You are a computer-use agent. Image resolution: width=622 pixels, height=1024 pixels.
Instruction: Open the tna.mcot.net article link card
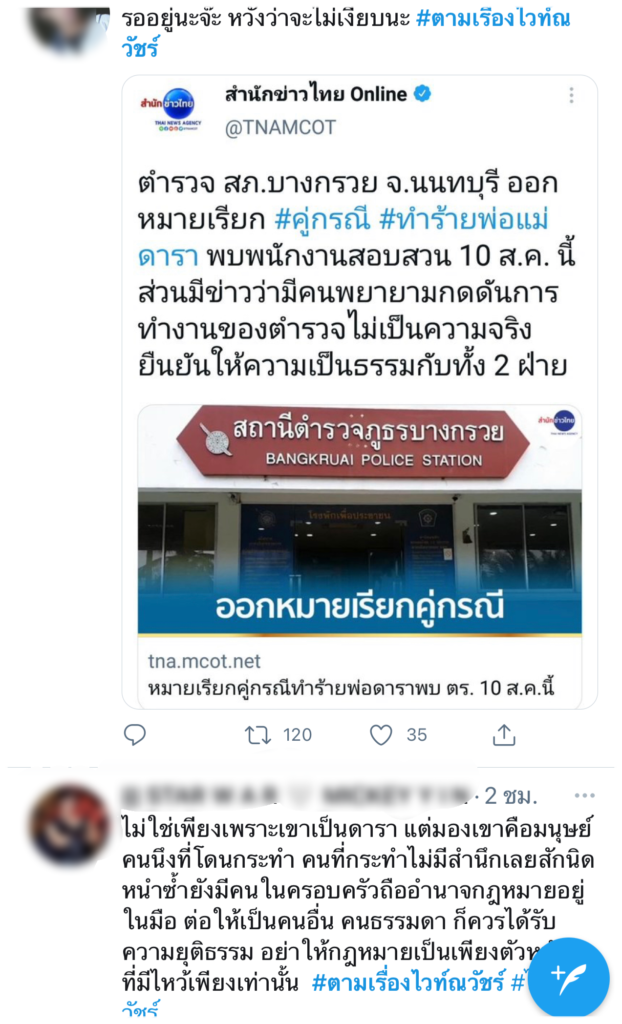[359, 675]
